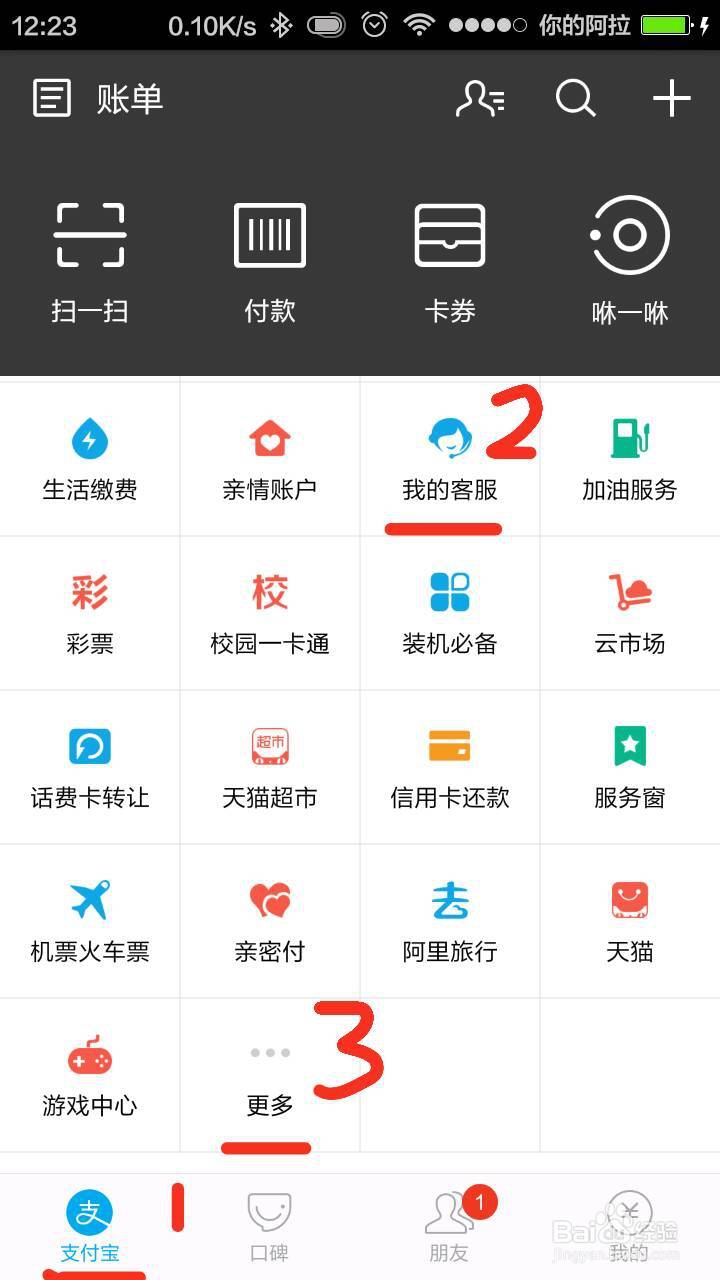Image resolution: width=720 pixels, height=1280 pixels.
Task: Open the 机票火车票 flight and train tickets
Action: pos(90,920)
